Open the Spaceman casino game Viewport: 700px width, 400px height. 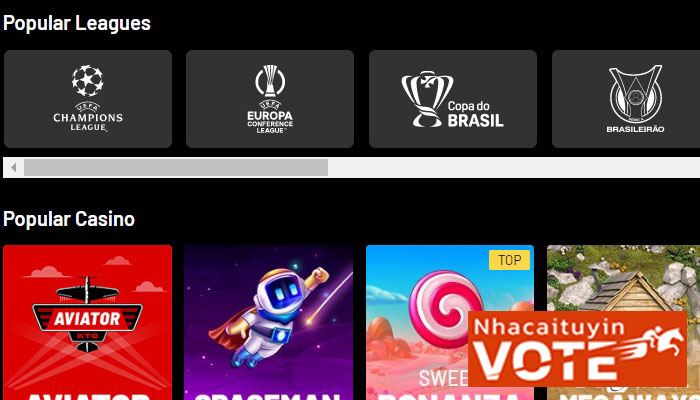click(269, 320)
